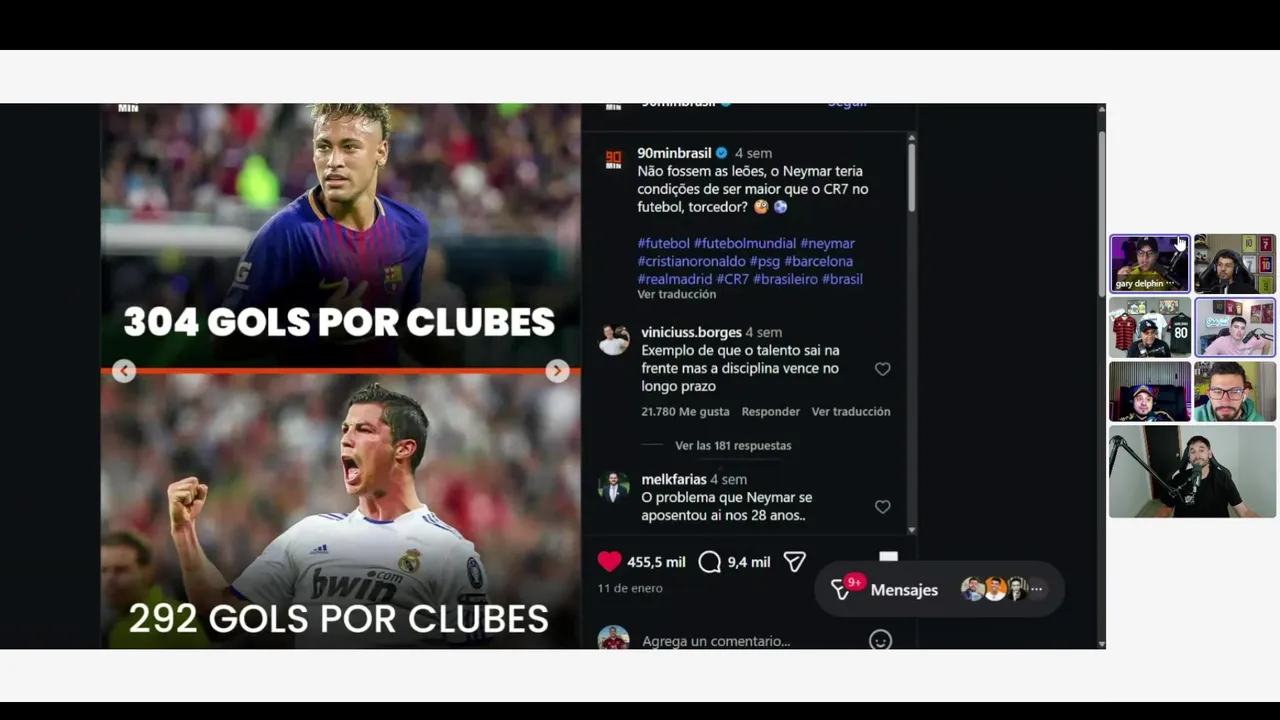Open the post comments bubble icon
Image resolution: width=1280 pixels, height=720 pixels.
tap(709, 562)
